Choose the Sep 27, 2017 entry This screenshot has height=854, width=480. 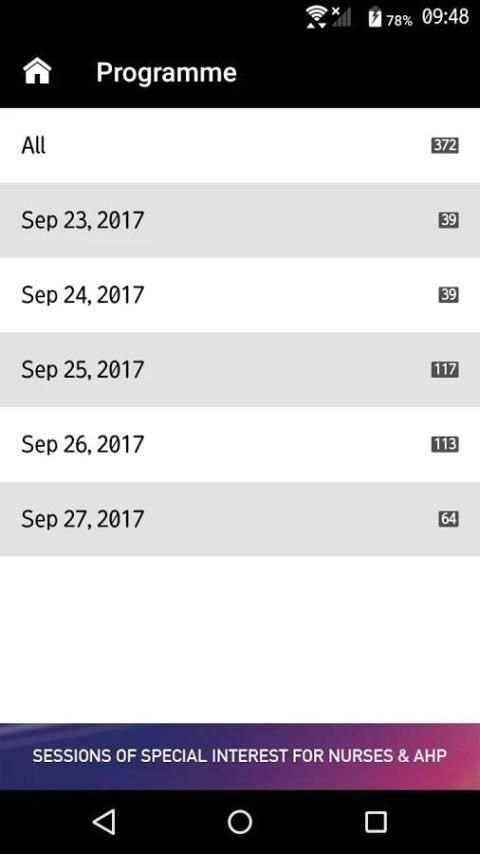tap(240, 518)
